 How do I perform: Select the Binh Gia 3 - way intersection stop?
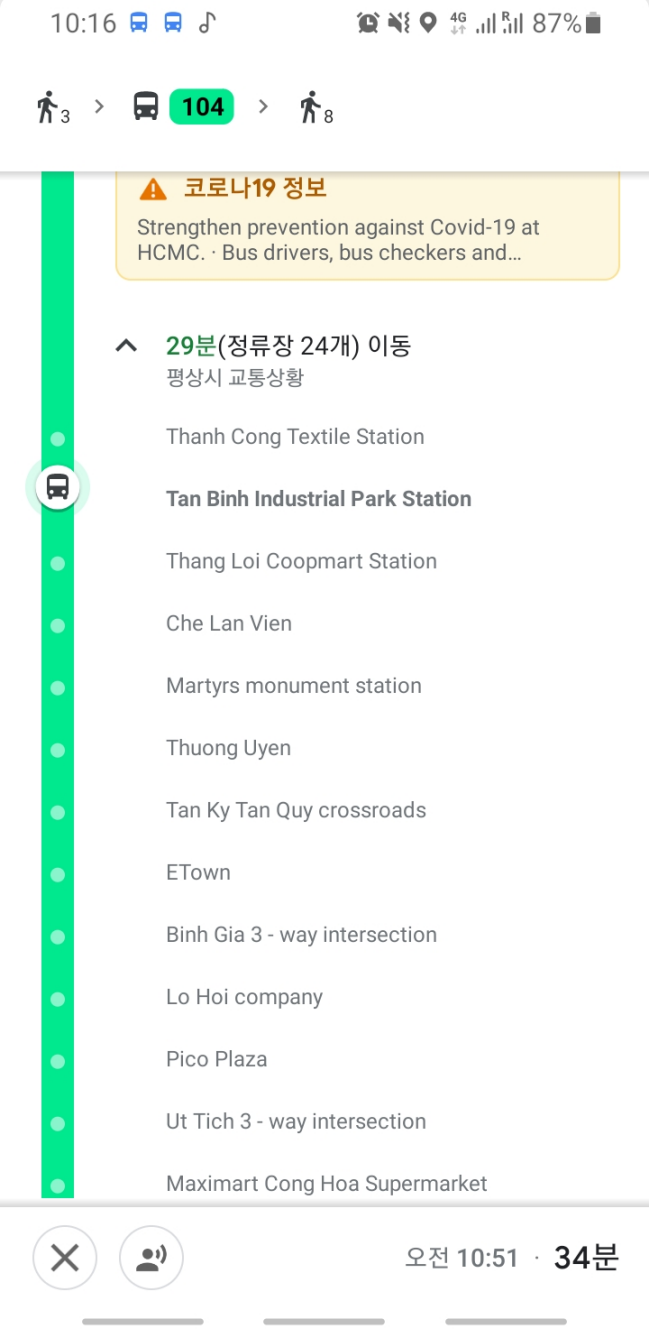pyautogui.click(x=301, y=935)
